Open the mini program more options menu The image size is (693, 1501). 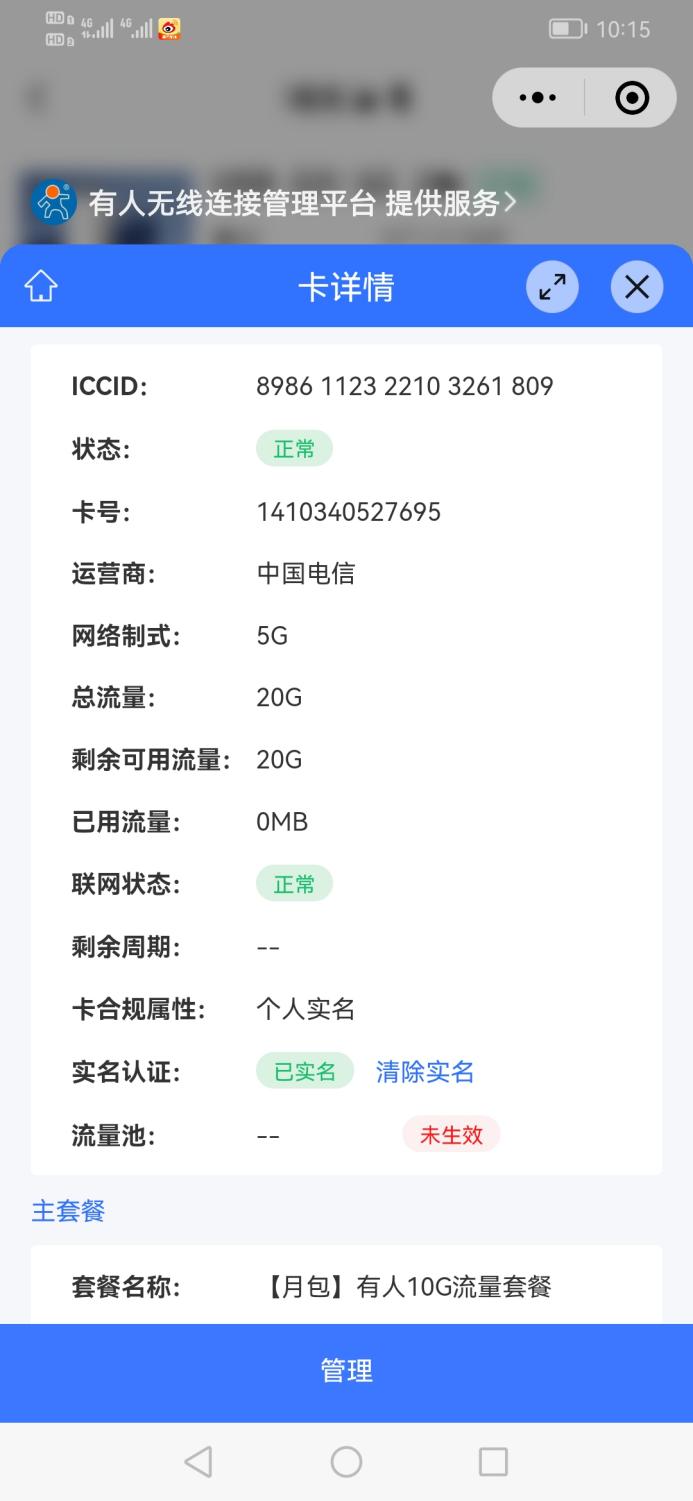point(538,98)
